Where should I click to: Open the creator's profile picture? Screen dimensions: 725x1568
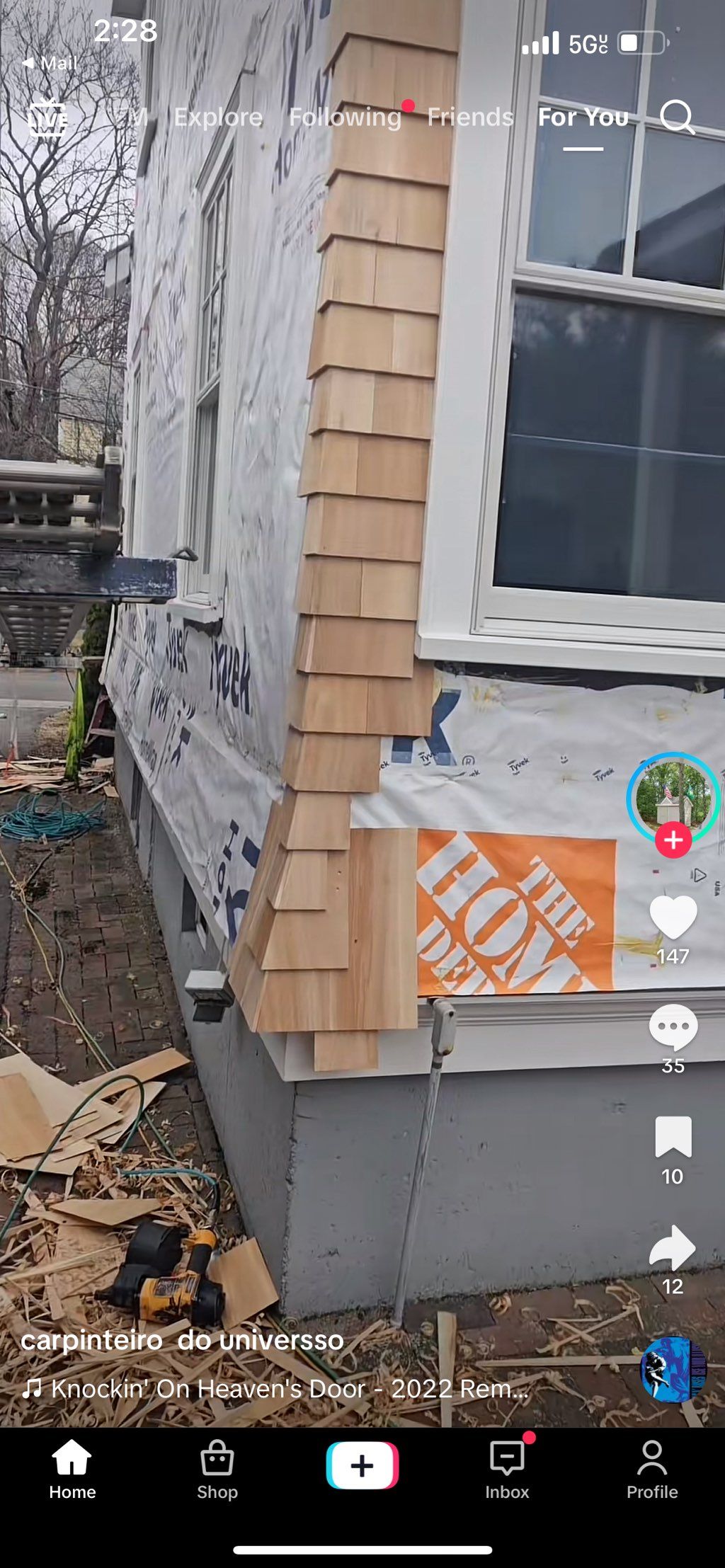click(672, 795)
